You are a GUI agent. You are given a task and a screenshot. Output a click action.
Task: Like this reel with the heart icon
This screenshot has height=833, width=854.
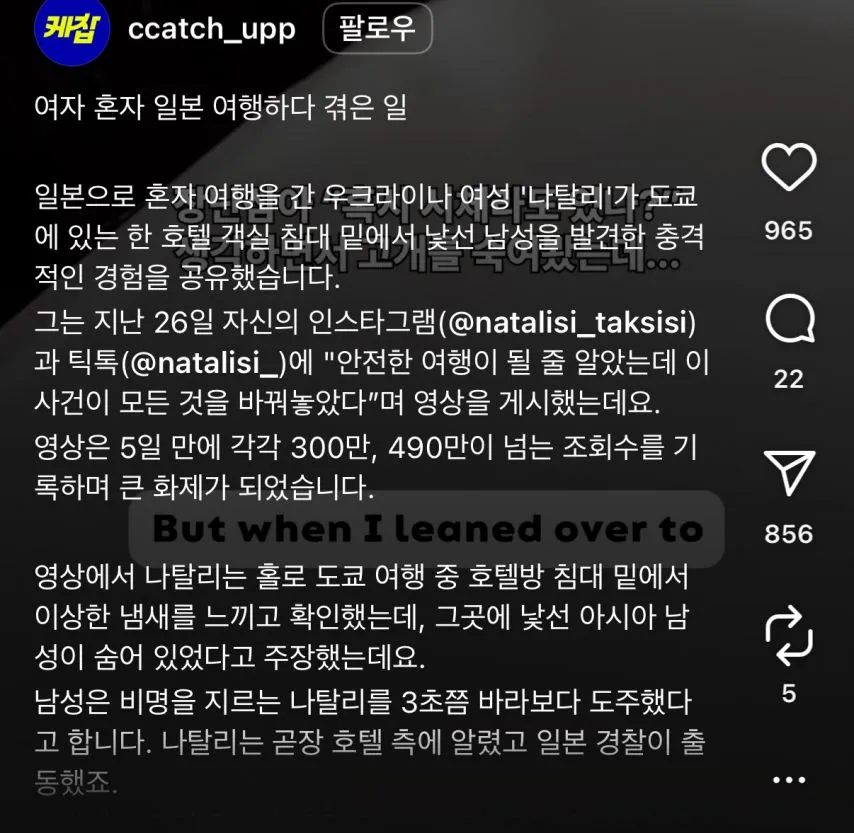coord(789,168)
